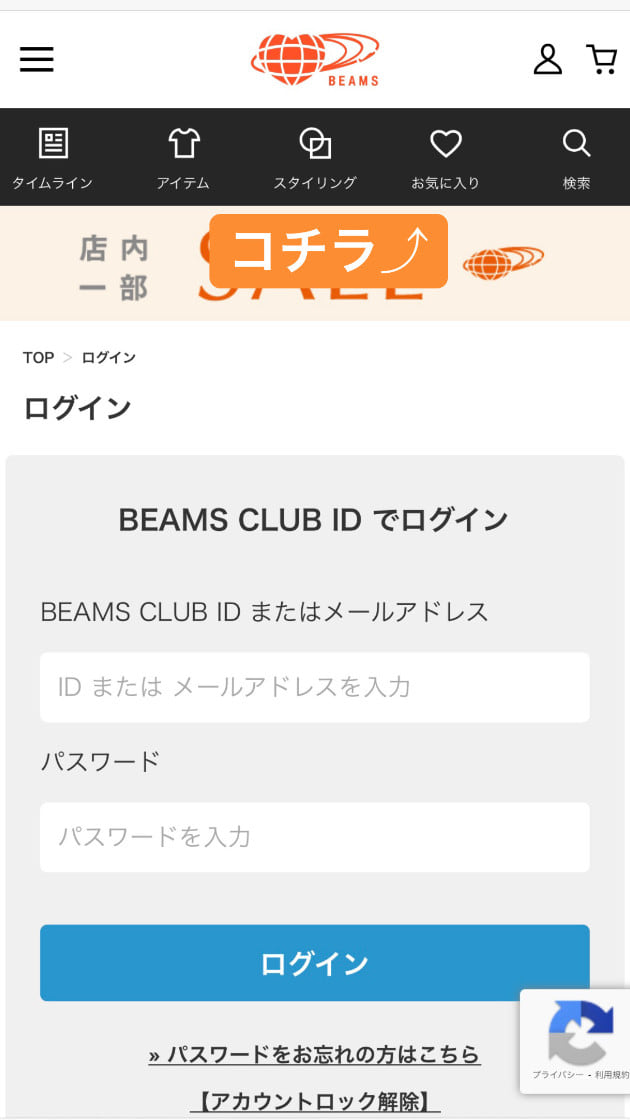This screenshot has width=630, height=1120.
Task: Open the reCAPTCHA privacy badge
Action: point(578,1041)
